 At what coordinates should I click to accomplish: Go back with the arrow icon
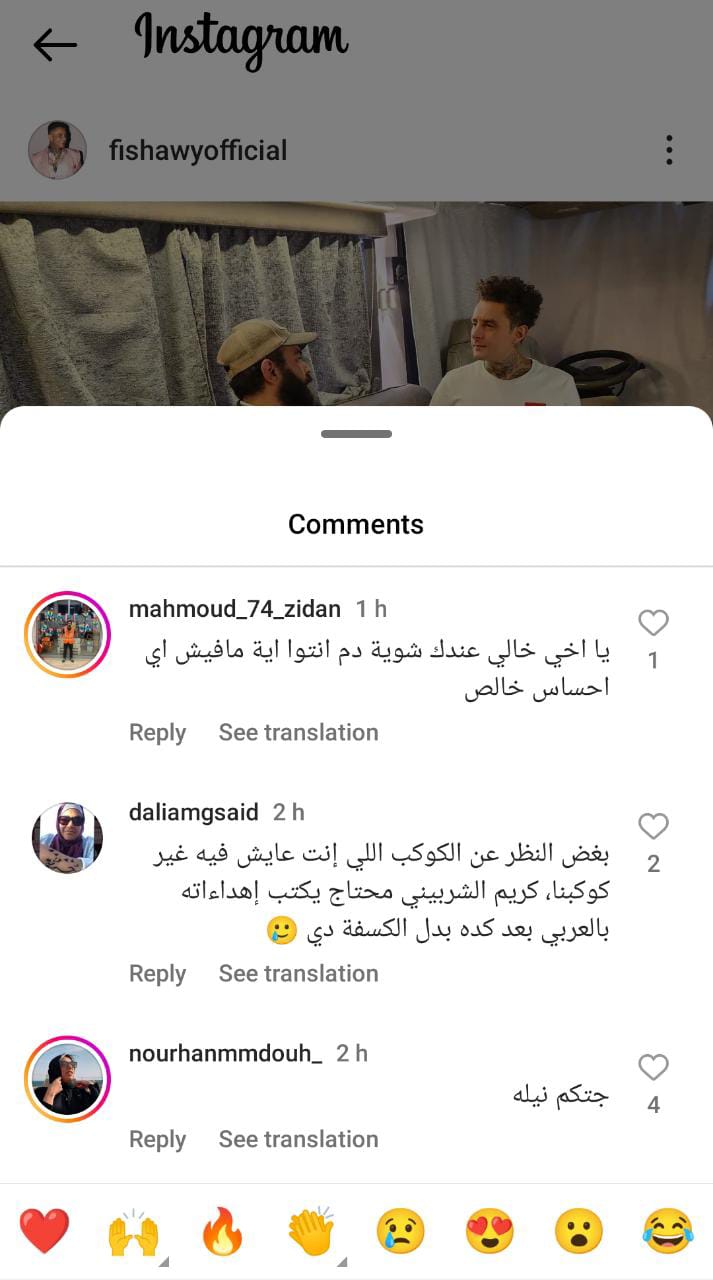coord(54,44)
